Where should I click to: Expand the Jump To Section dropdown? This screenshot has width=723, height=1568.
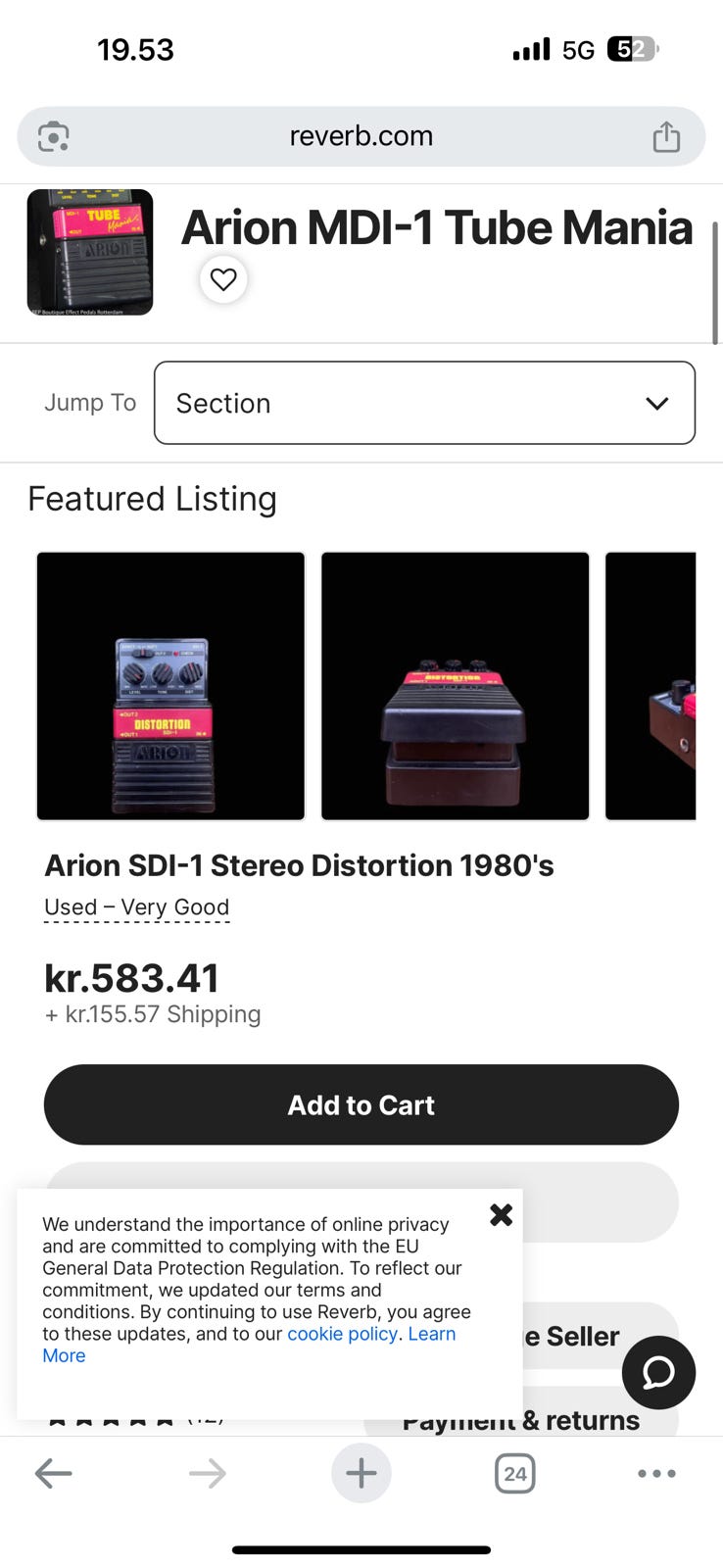point(424,403)
